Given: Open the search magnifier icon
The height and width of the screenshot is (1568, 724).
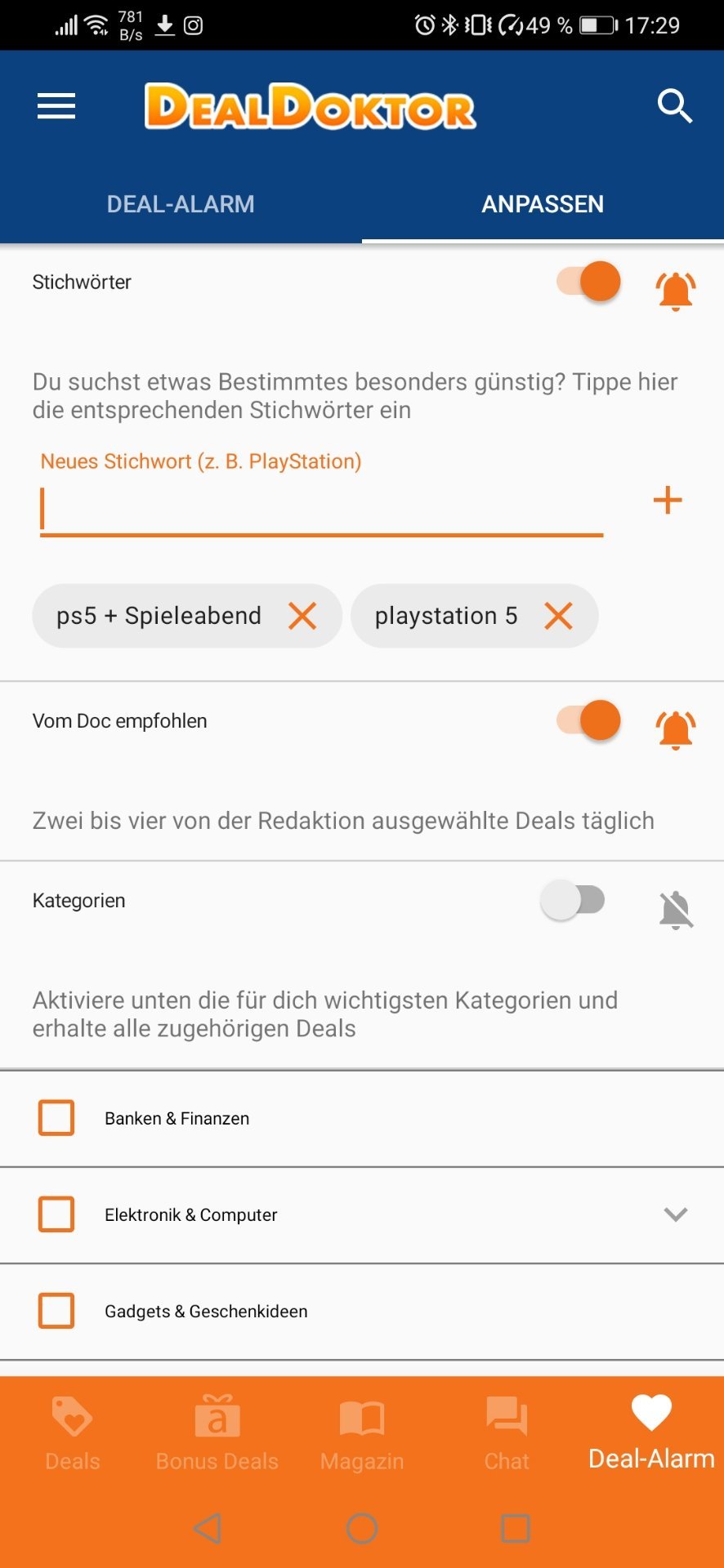Looking at the screenshot, I should 675,106.
